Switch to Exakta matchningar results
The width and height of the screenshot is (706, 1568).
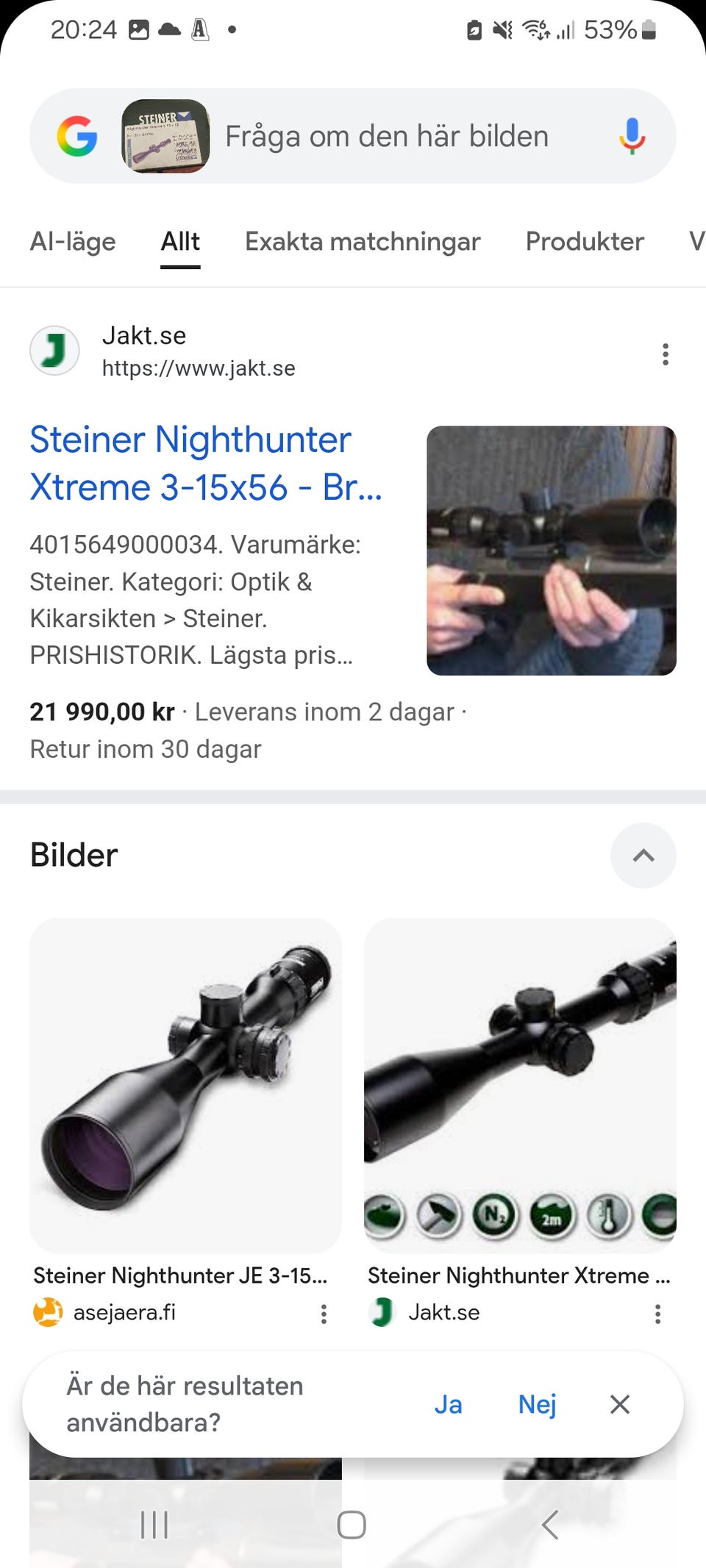click(363, 241)
